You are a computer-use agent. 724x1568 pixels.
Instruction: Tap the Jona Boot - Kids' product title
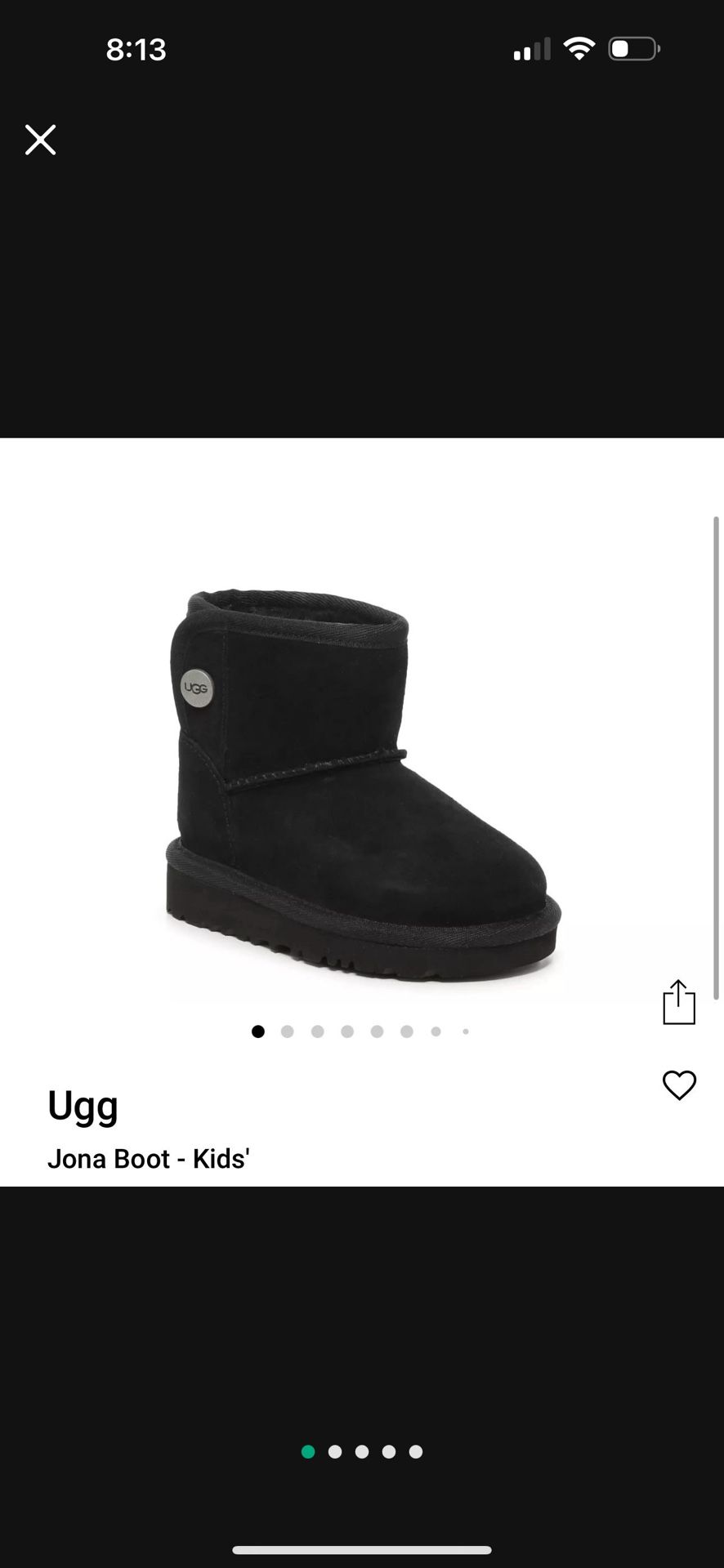(150, 1158)
